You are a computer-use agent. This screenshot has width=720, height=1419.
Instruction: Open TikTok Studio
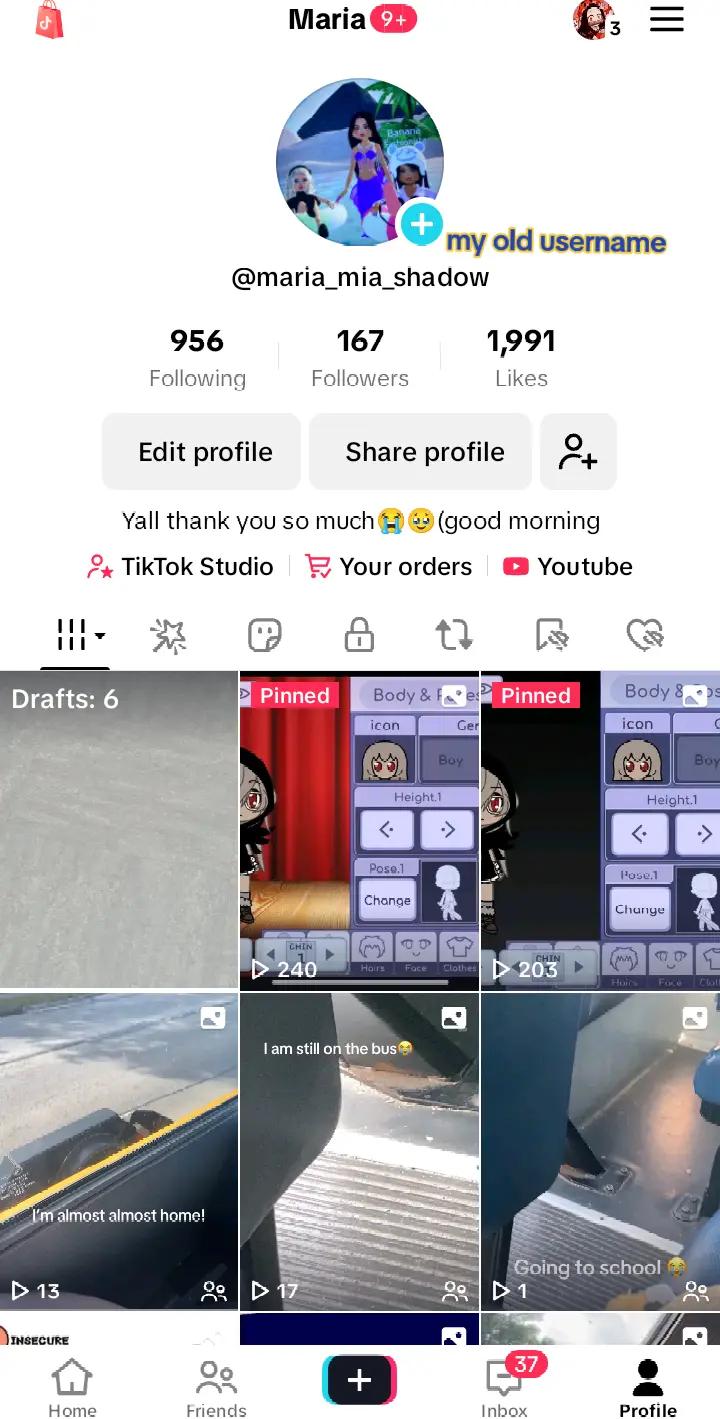coord(181,567)
